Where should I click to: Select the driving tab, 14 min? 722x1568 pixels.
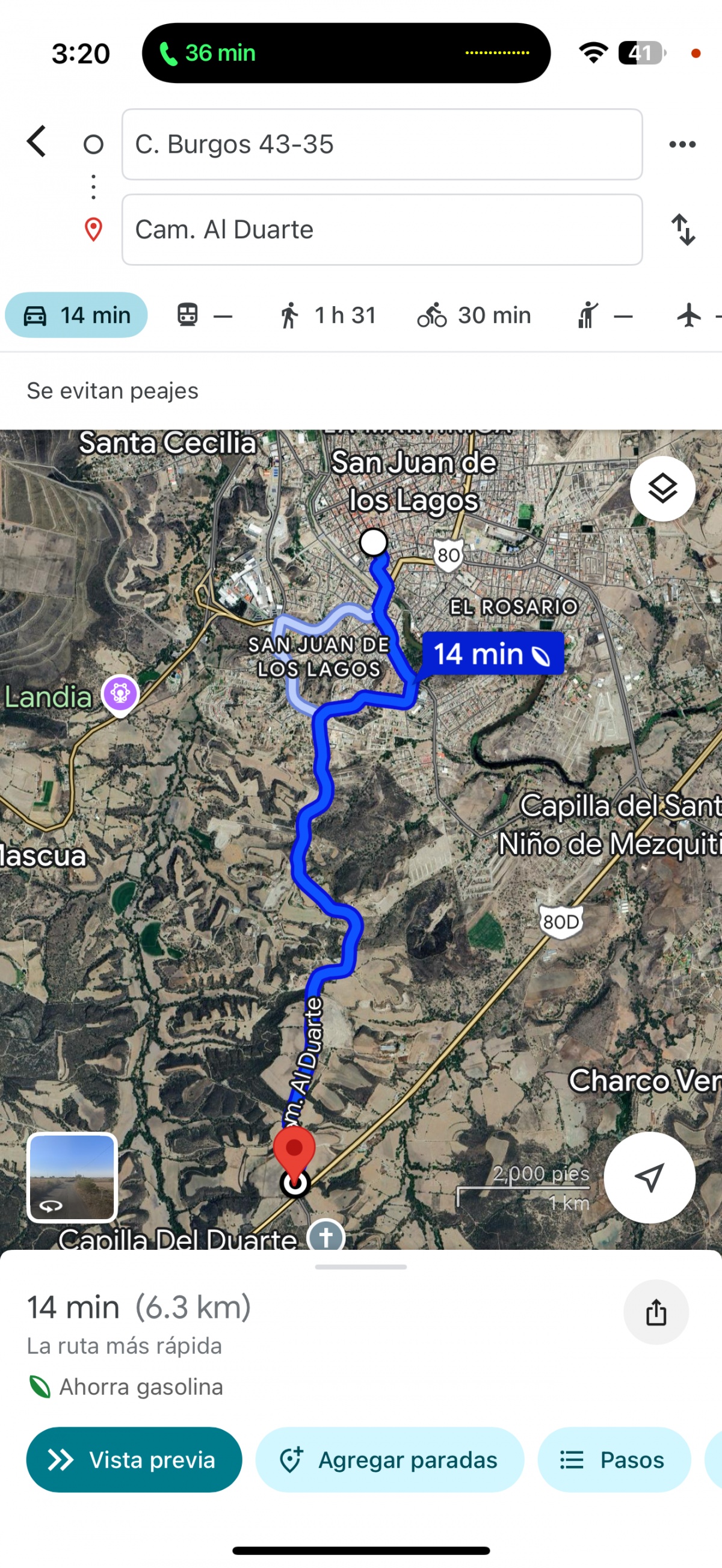[x=76, y=315]
